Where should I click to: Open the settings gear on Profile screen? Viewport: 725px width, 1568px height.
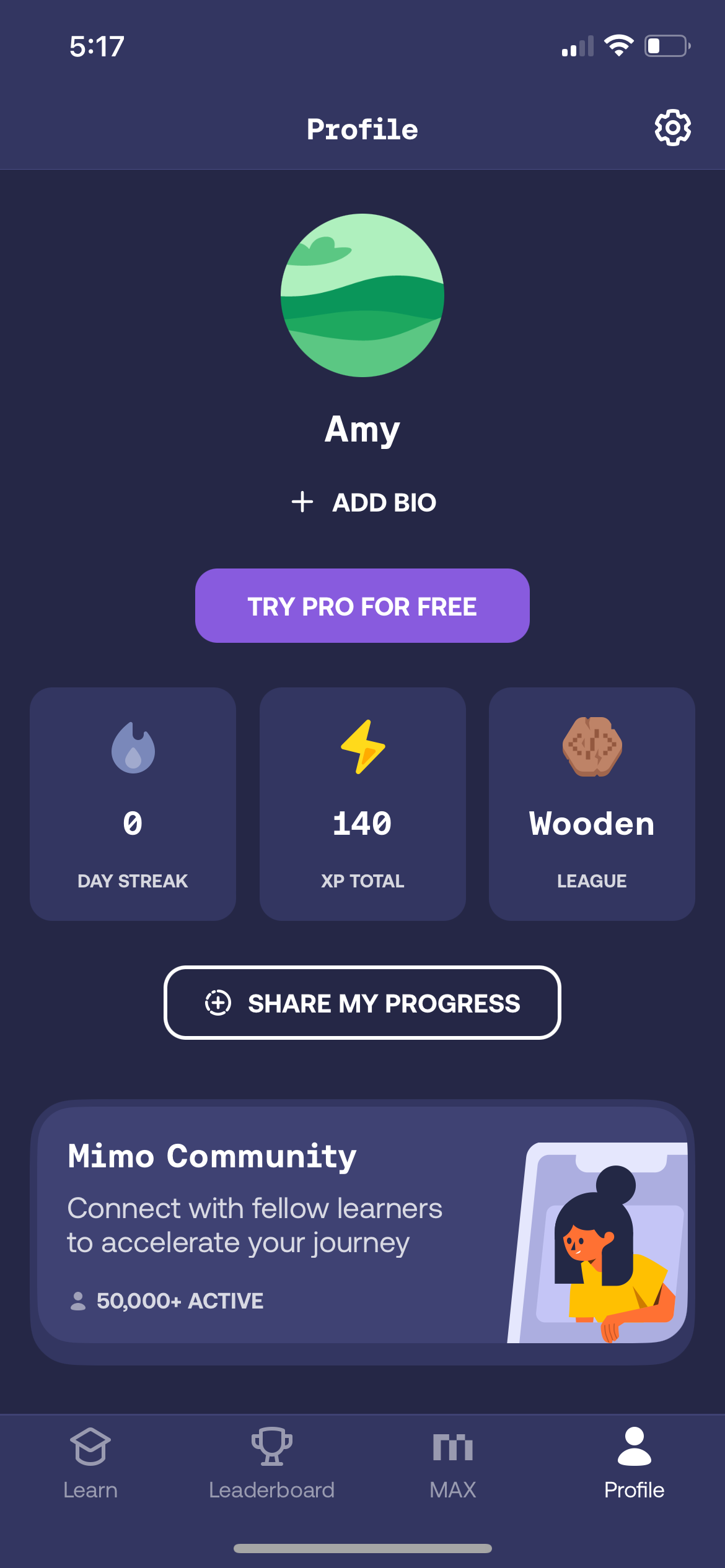672,128
